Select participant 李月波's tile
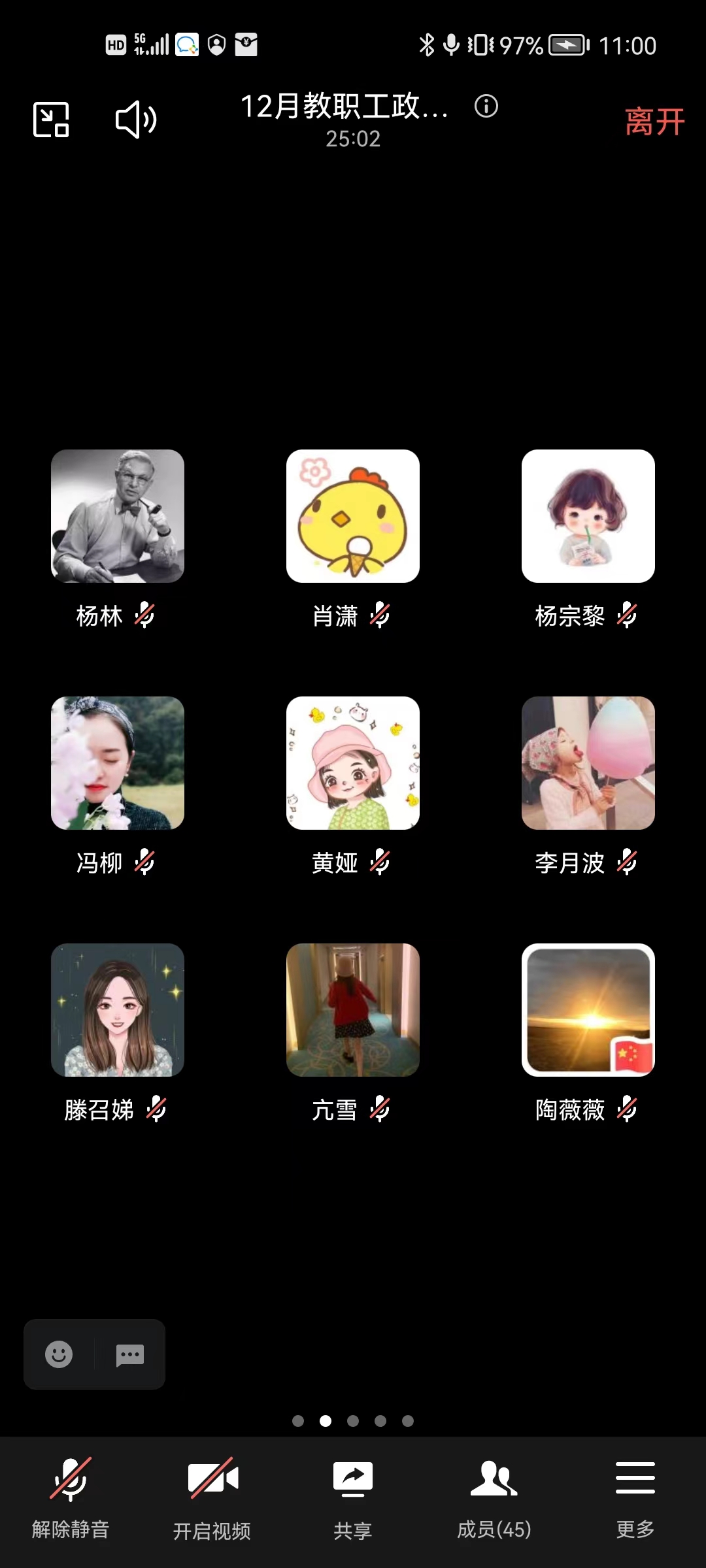Screen dimensions: 706x1568 [588, 763]
